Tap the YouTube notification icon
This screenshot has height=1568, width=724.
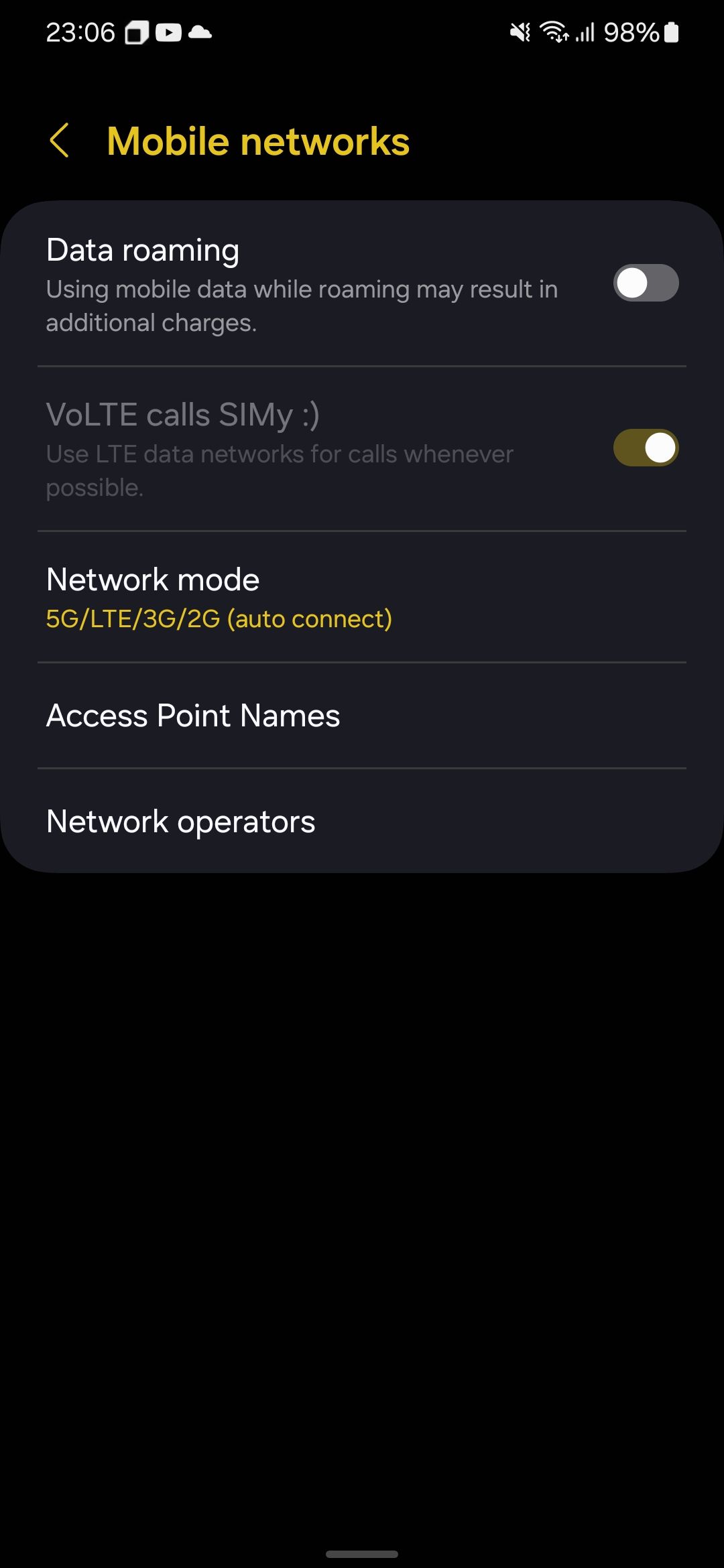(x=168, y=31)
